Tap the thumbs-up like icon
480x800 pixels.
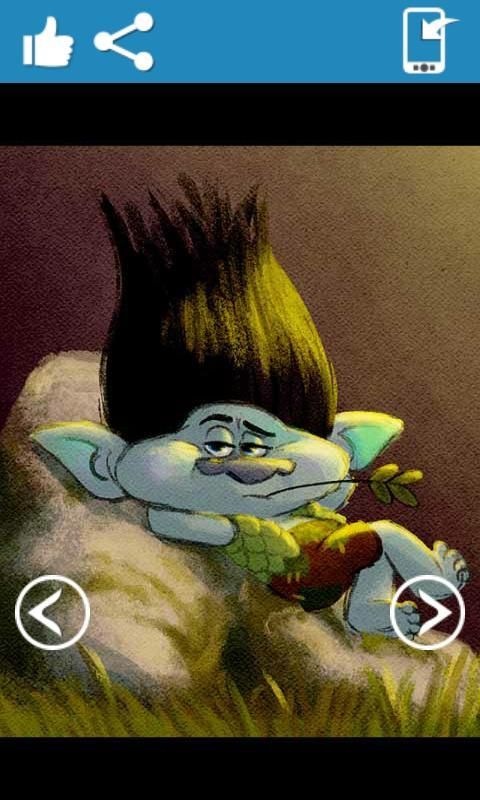pos(48,41)
